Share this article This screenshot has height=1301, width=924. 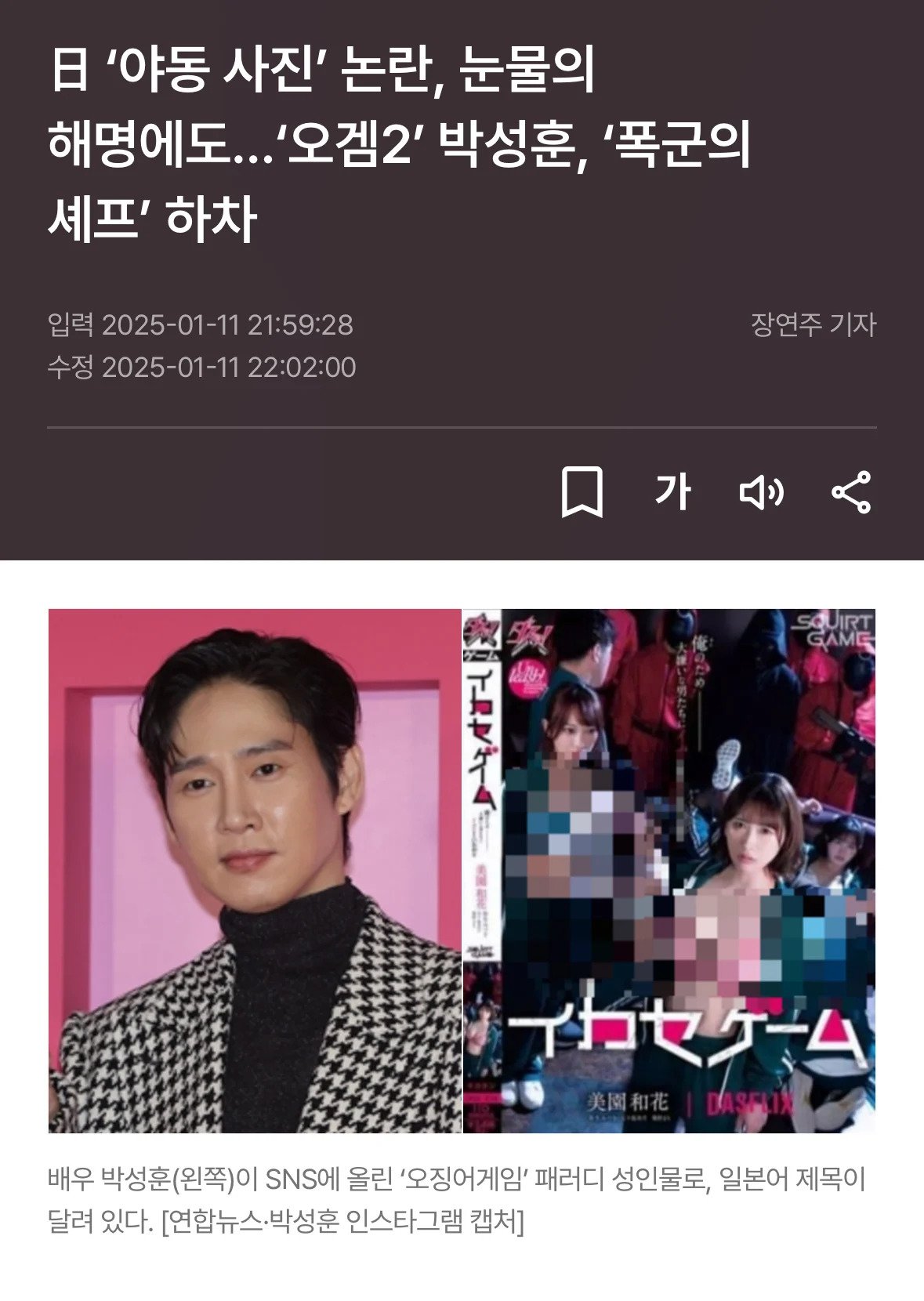coord(851,492)
